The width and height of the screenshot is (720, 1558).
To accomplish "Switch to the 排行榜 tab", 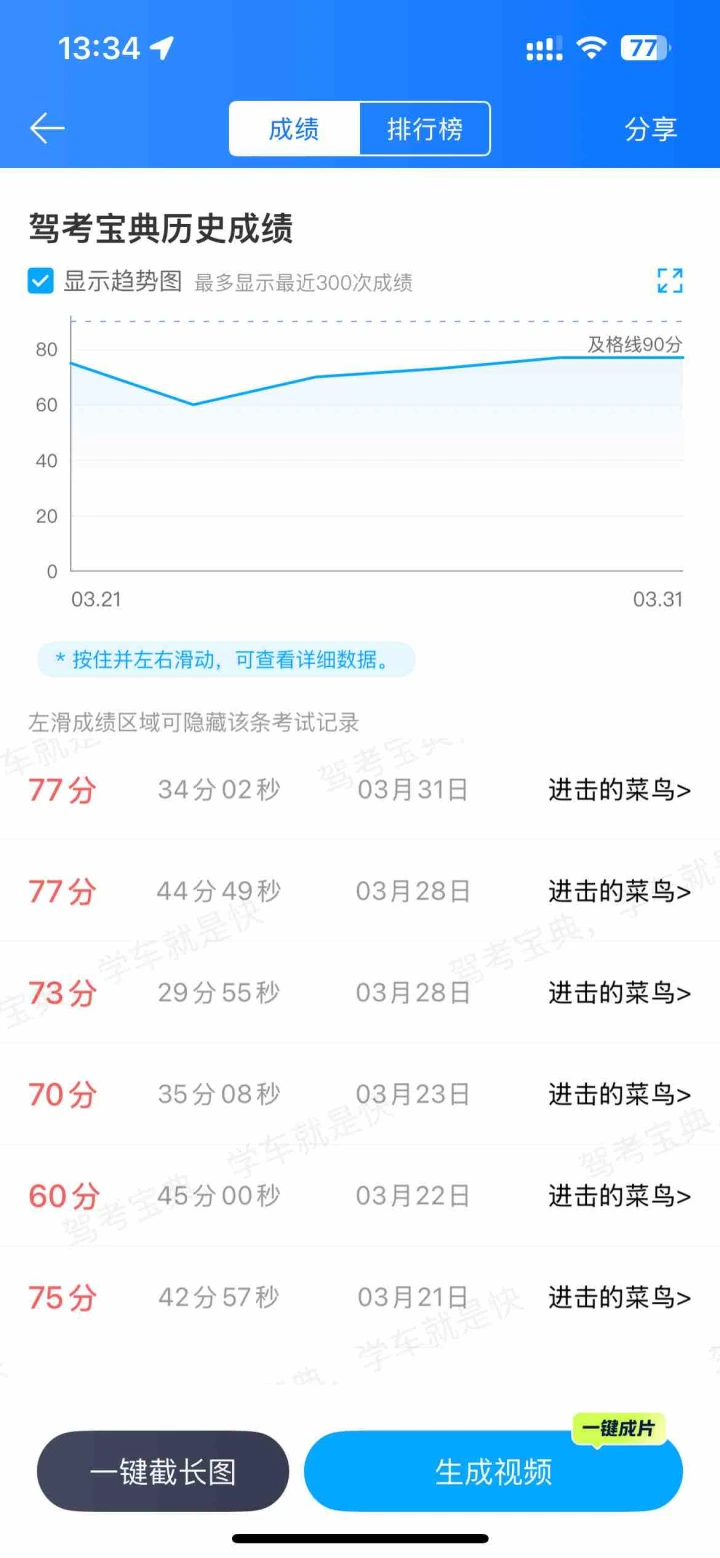I will 424,129.
